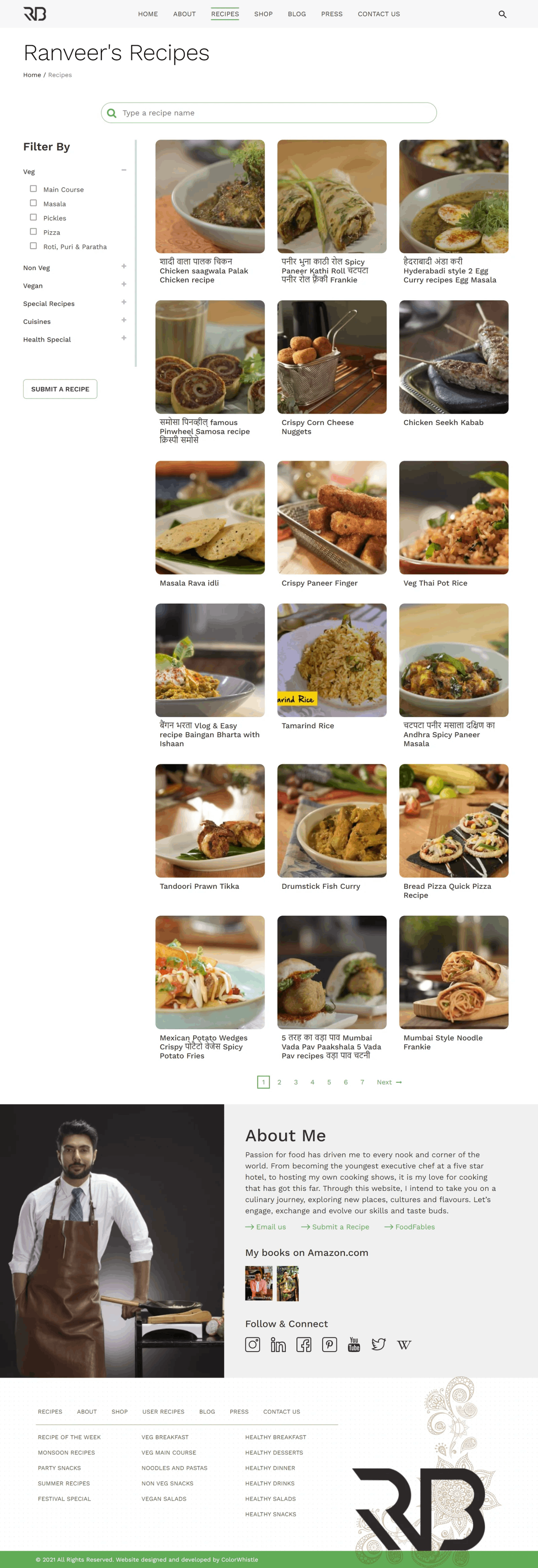This screenshot has width=538, height=1568.
Task: Go to page 3 in pagination
Action: coord(296,1082)
